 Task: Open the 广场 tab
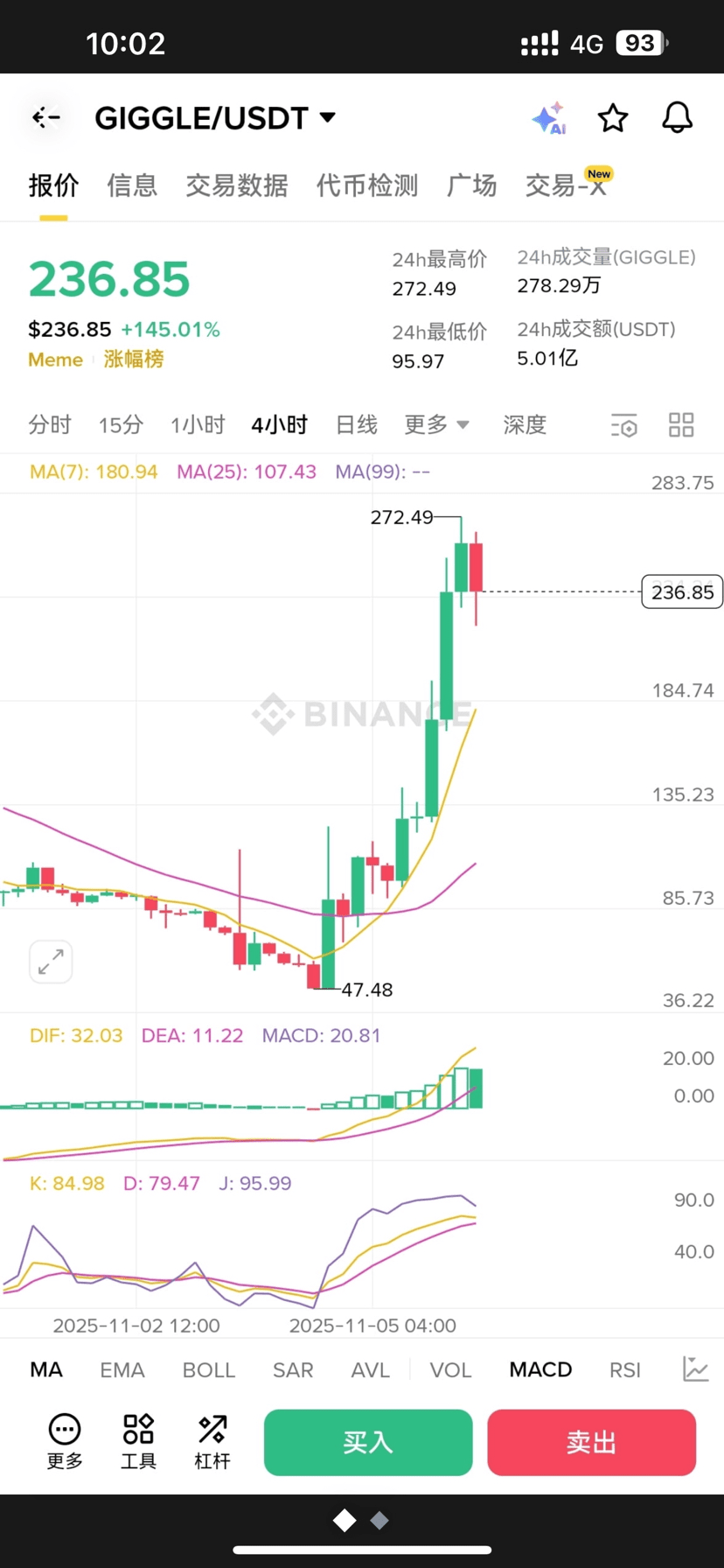tap(471, 185)
